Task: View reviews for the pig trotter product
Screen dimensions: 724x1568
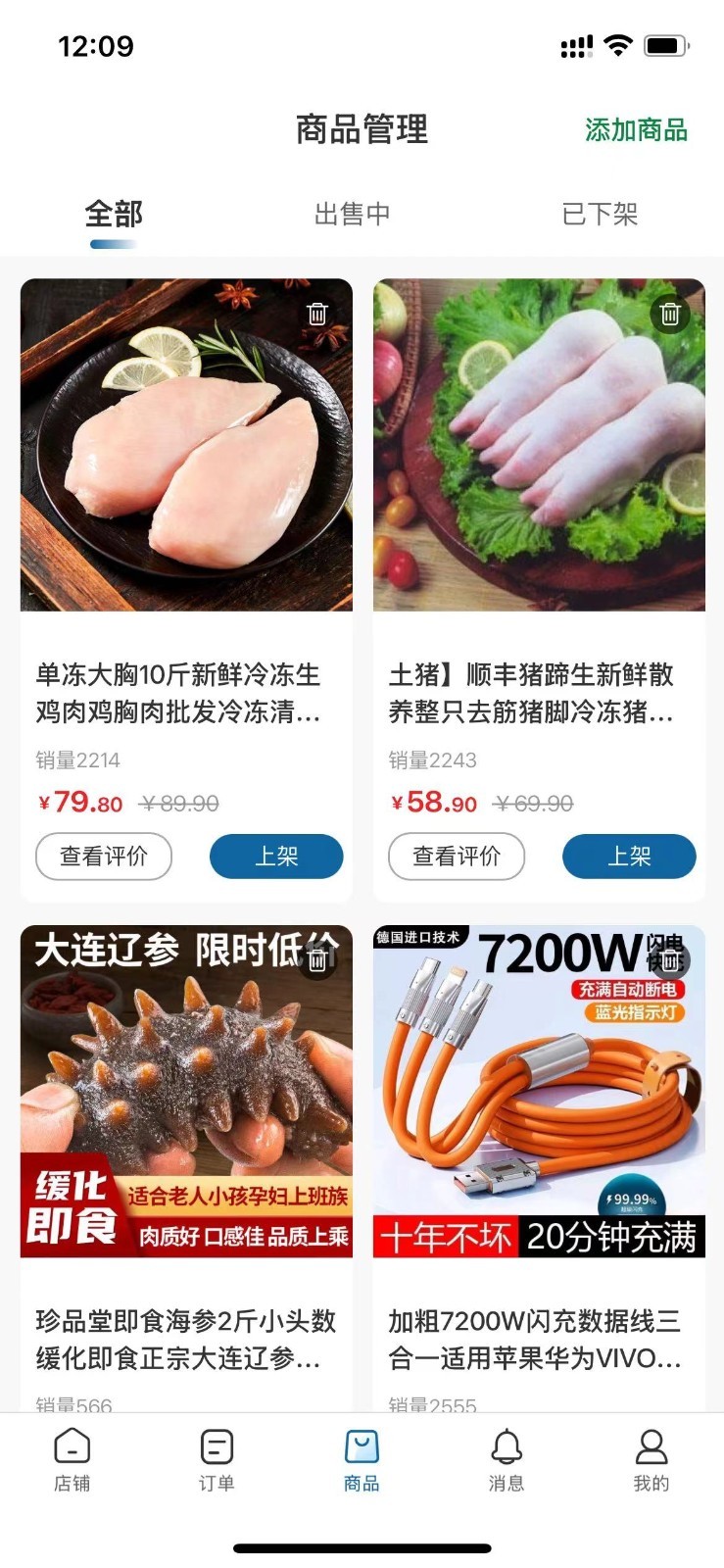Action: click(x=457, y=857)
